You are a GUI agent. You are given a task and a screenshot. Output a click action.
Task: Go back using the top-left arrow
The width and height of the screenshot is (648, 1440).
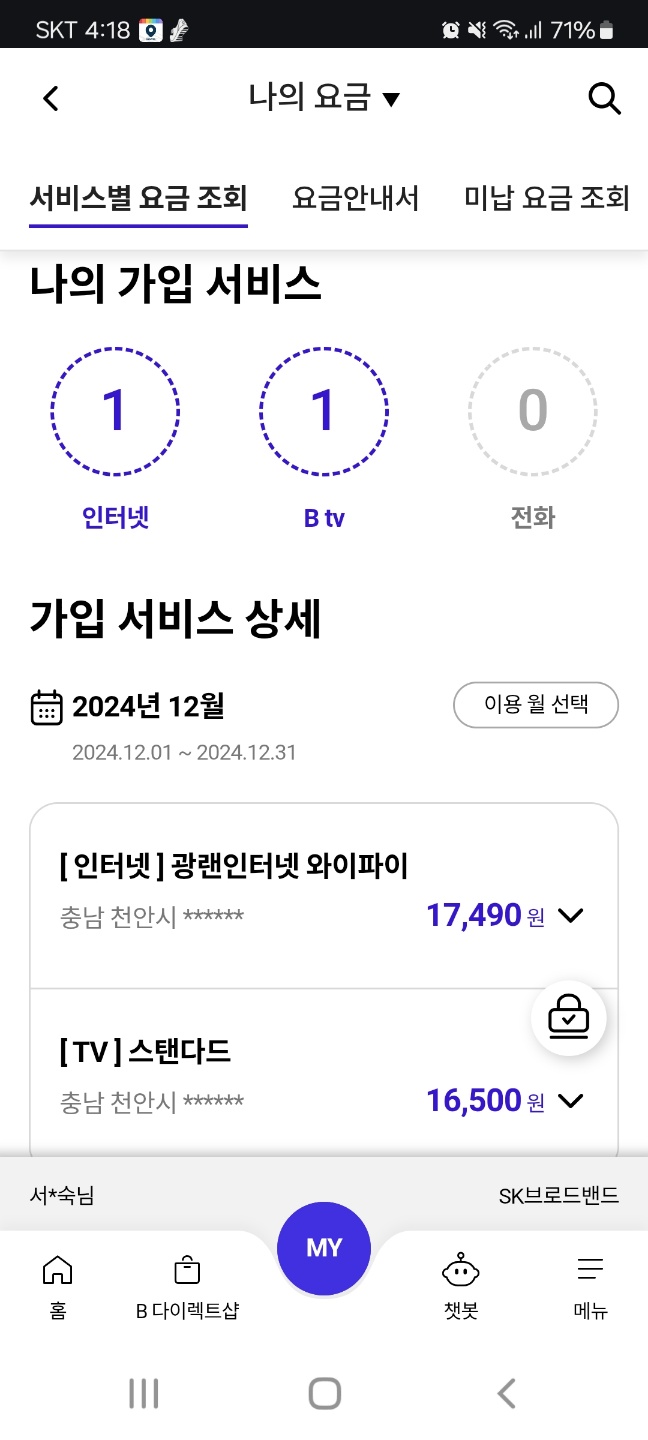click(51, 98)
